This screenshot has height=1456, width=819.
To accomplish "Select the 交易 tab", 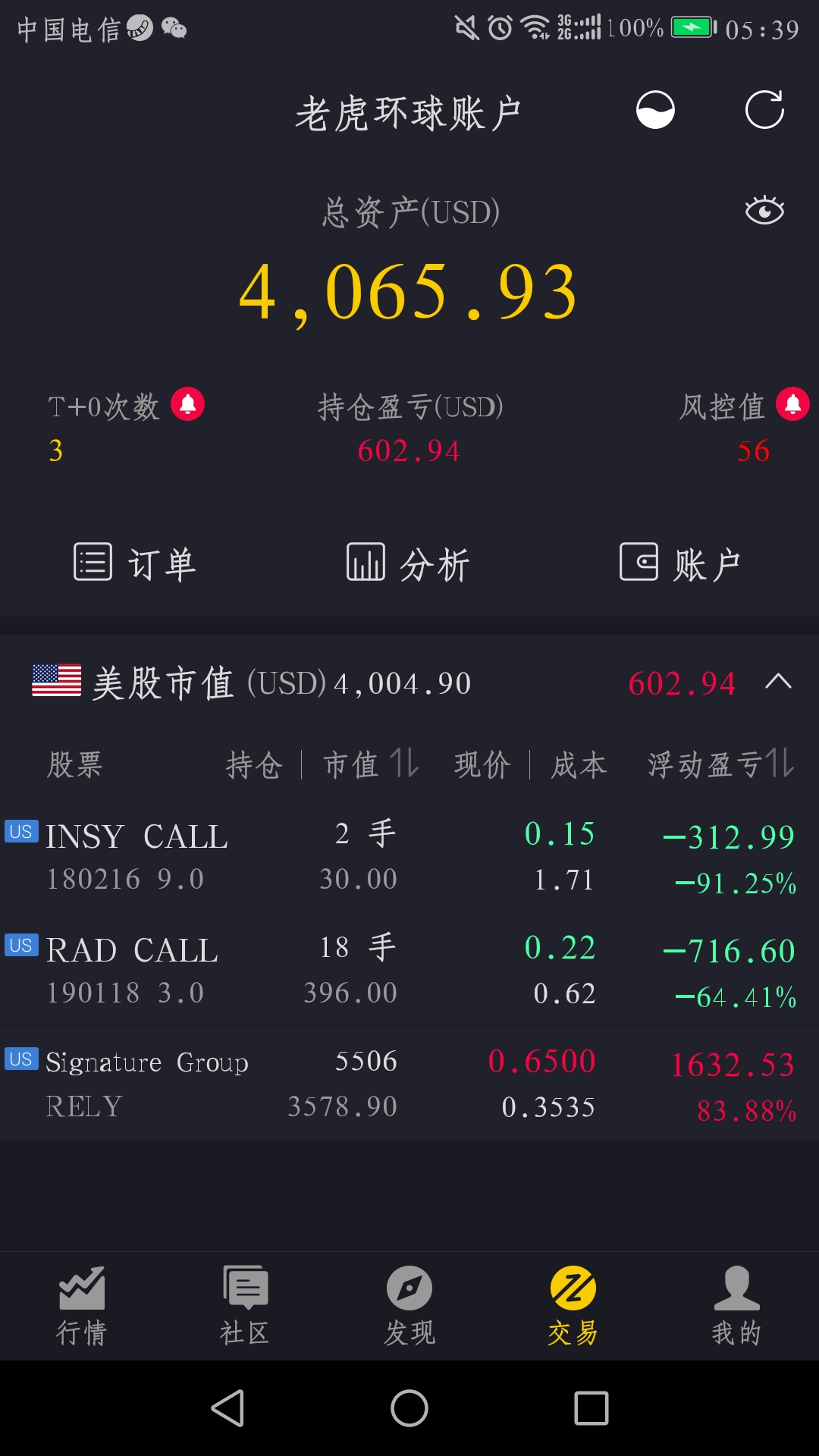I will pyautogui.click(x=573, y=1306).
